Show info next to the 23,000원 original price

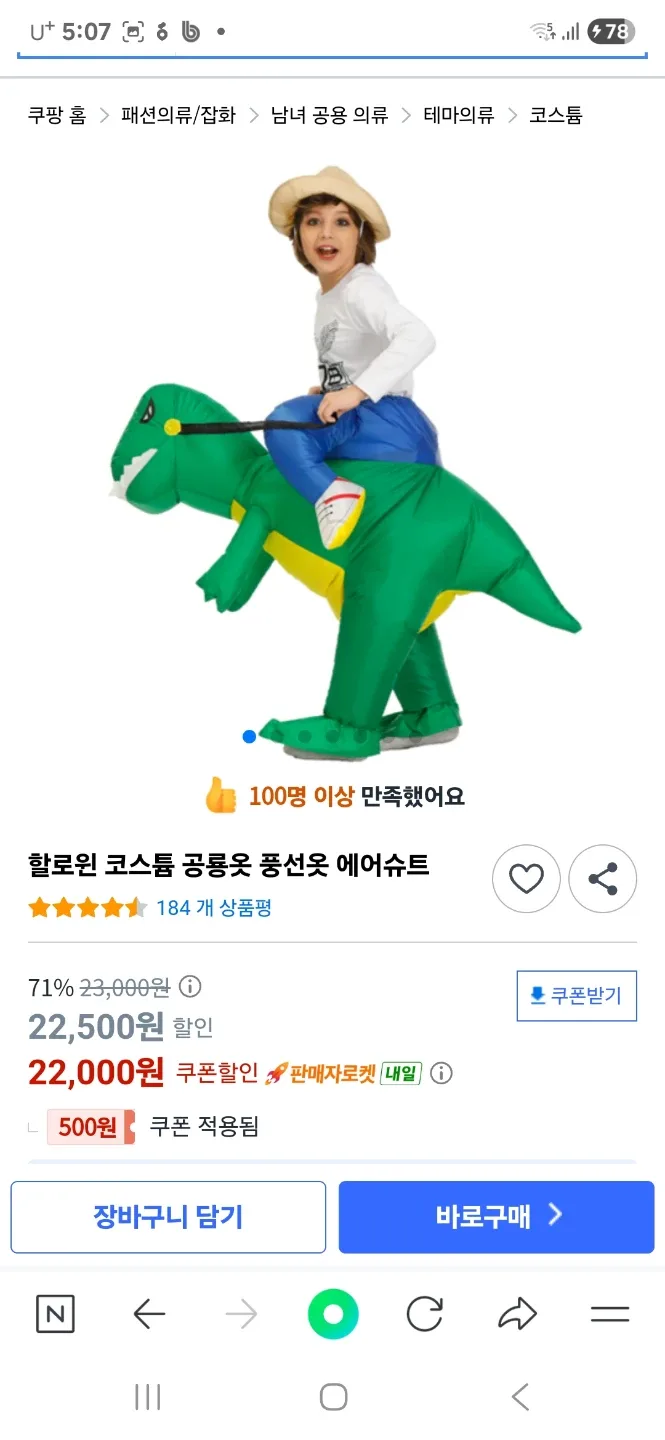pos(190,987)
